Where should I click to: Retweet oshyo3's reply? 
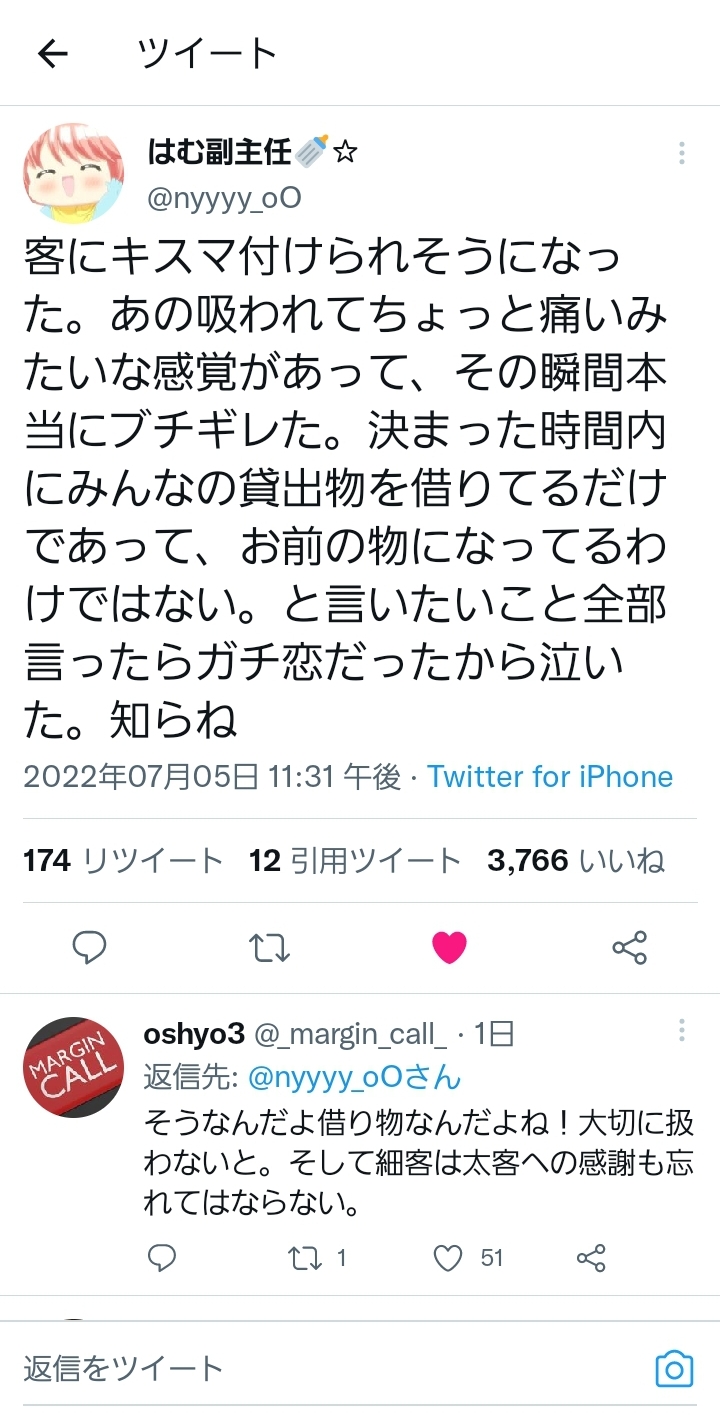(x=304, y=1257)
